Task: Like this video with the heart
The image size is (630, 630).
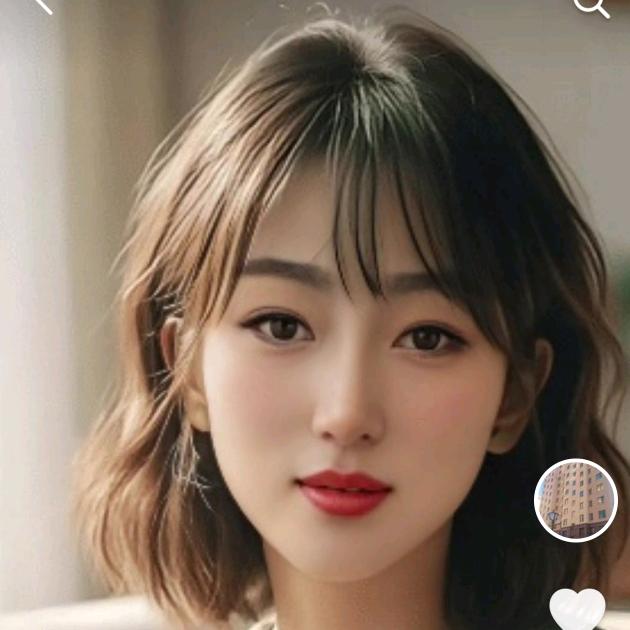Action: pos(578,608)
